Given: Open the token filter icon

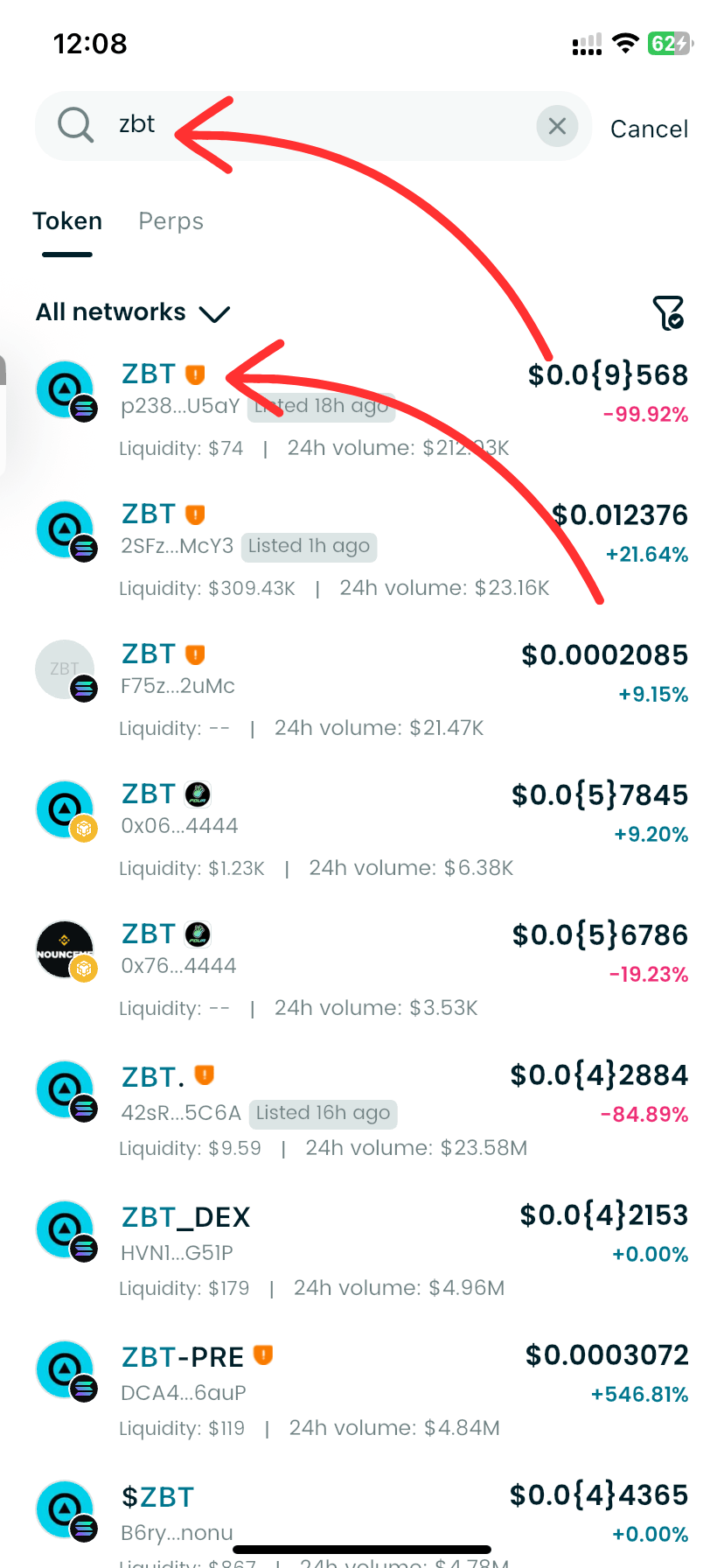Looking at the screenshot, I should coord(668,312).
